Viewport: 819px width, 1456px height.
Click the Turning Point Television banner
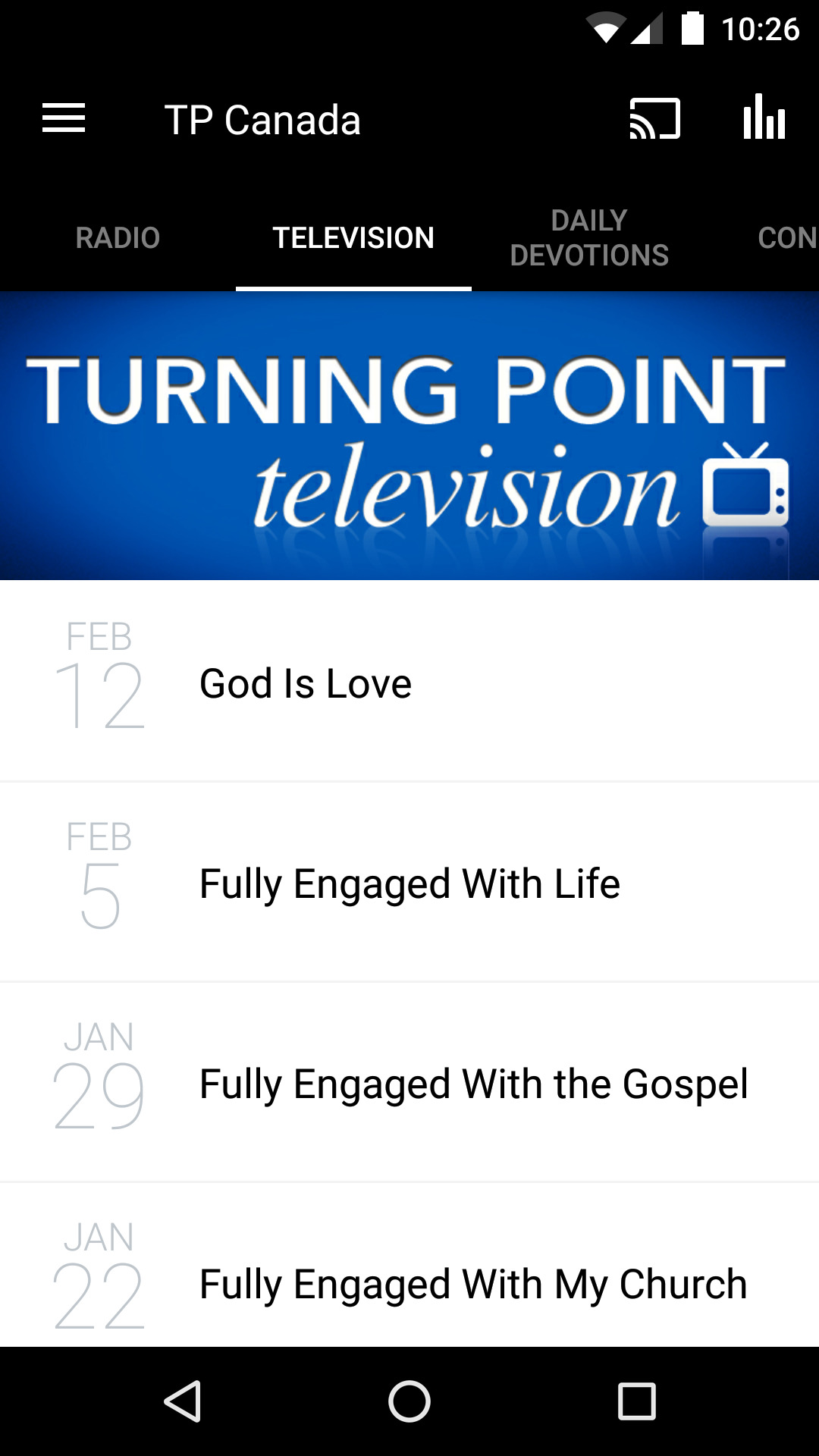(409, 434)
